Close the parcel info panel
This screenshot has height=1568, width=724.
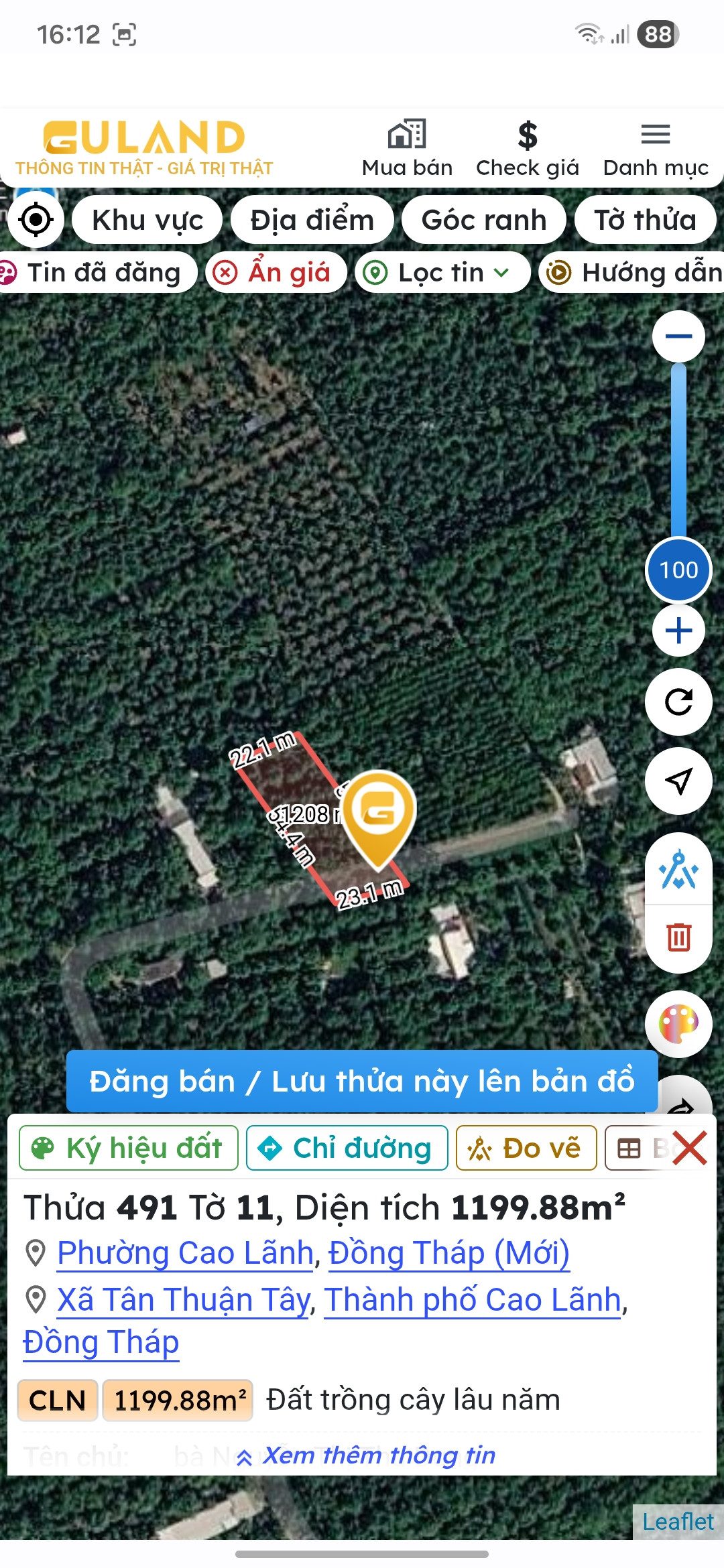[689, 1148]
